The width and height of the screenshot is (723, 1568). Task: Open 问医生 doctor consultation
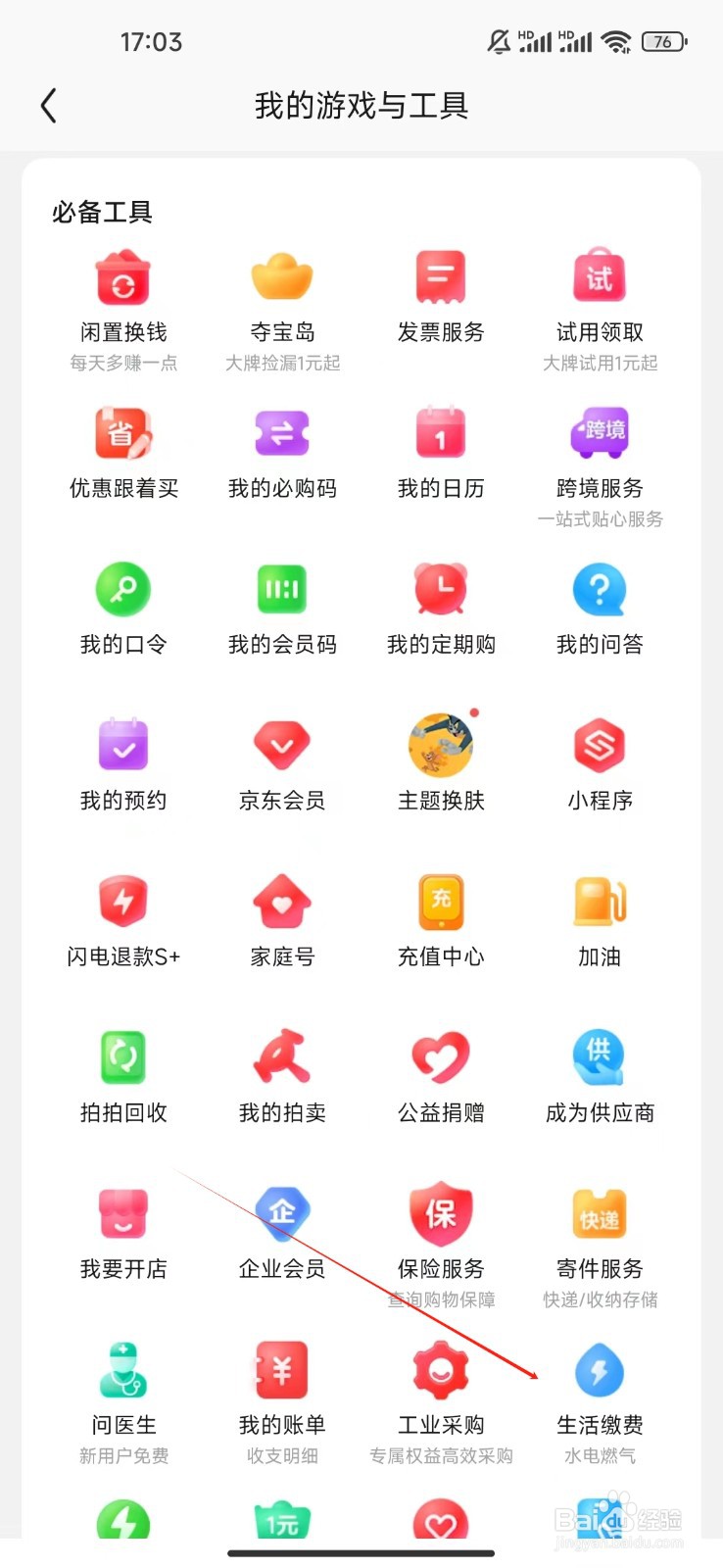pyautogui.click(x=122, y=1392)
